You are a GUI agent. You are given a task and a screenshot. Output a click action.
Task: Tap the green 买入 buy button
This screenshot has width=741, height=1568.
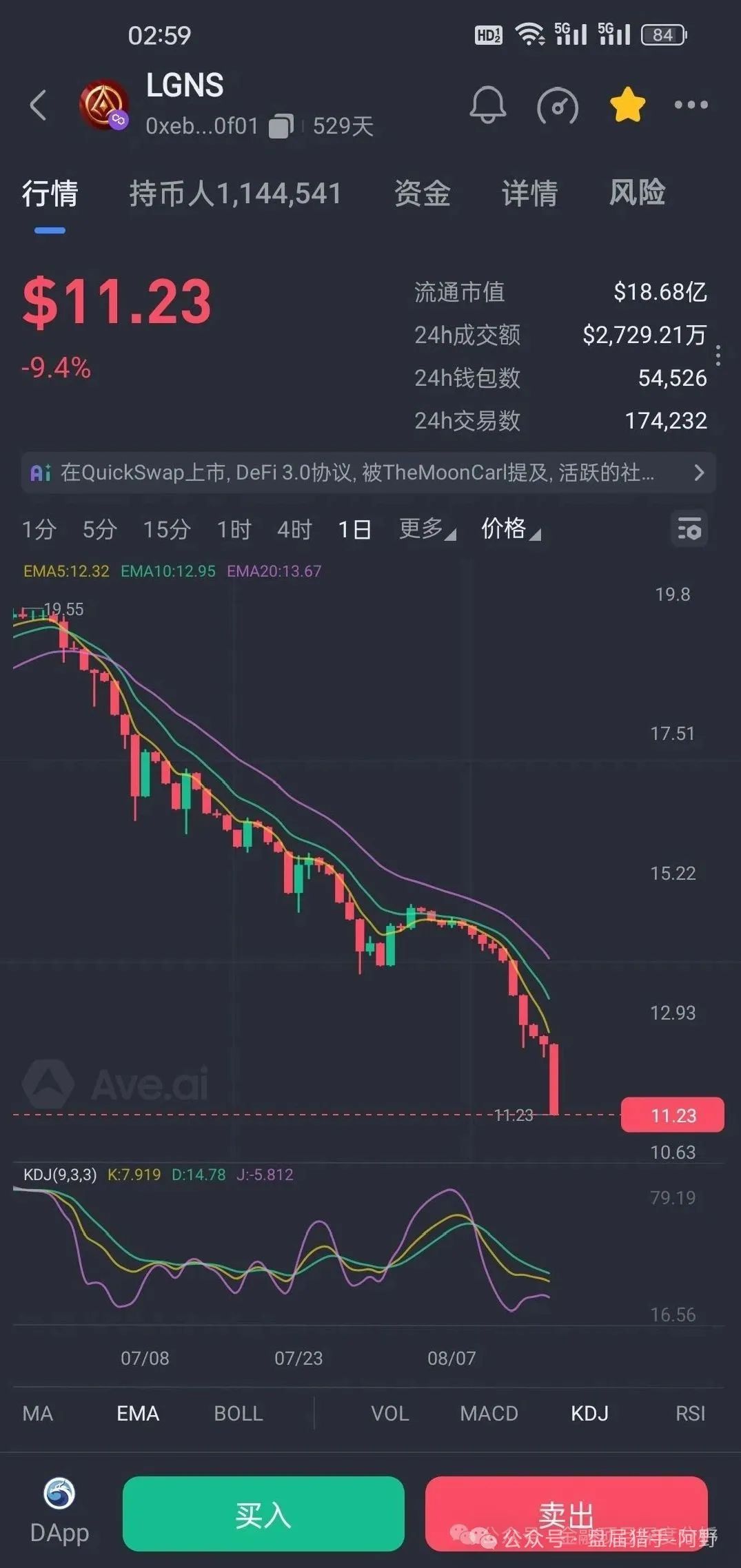coord(263,1514)
